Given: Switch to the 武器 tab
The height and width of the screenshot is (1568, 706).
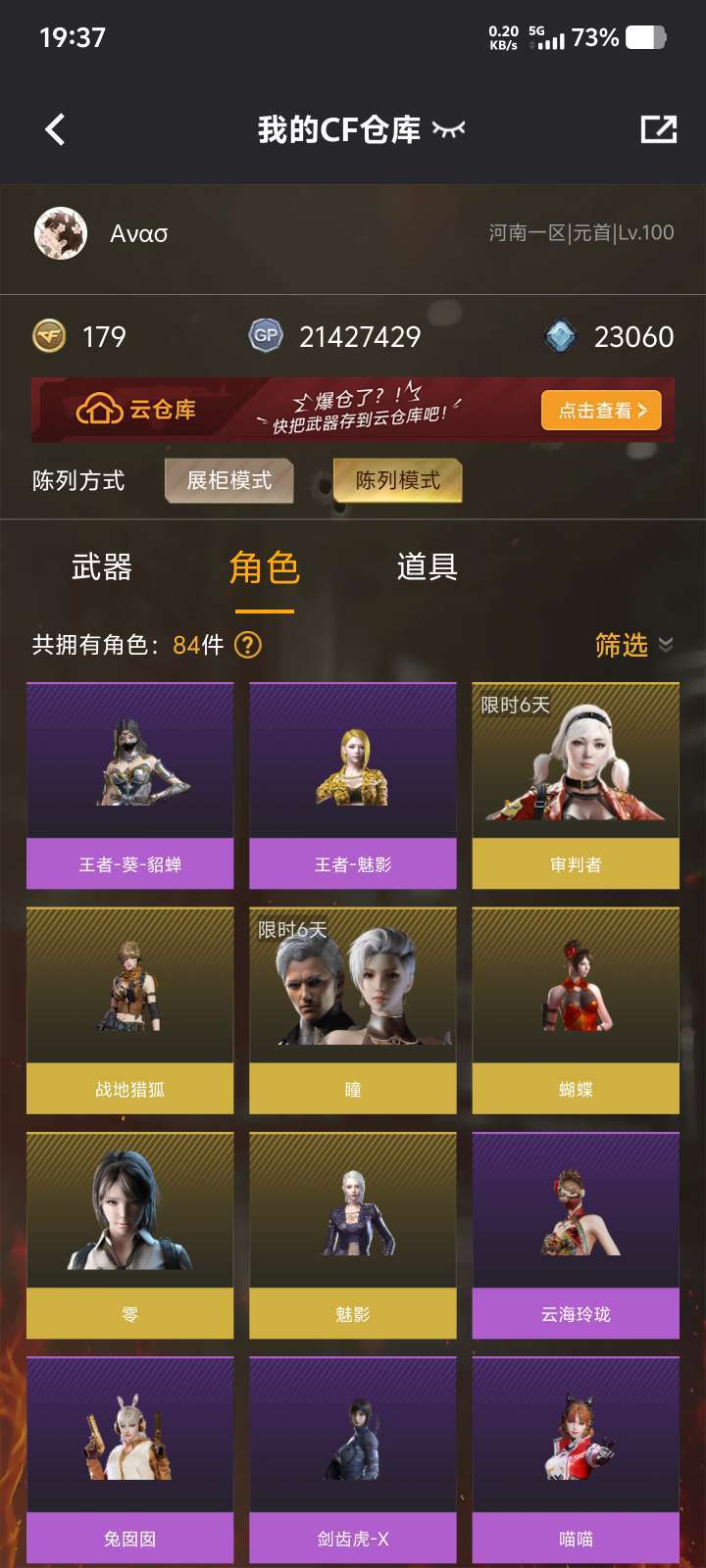Looking at the screenshot, I should tap(102, 567).
